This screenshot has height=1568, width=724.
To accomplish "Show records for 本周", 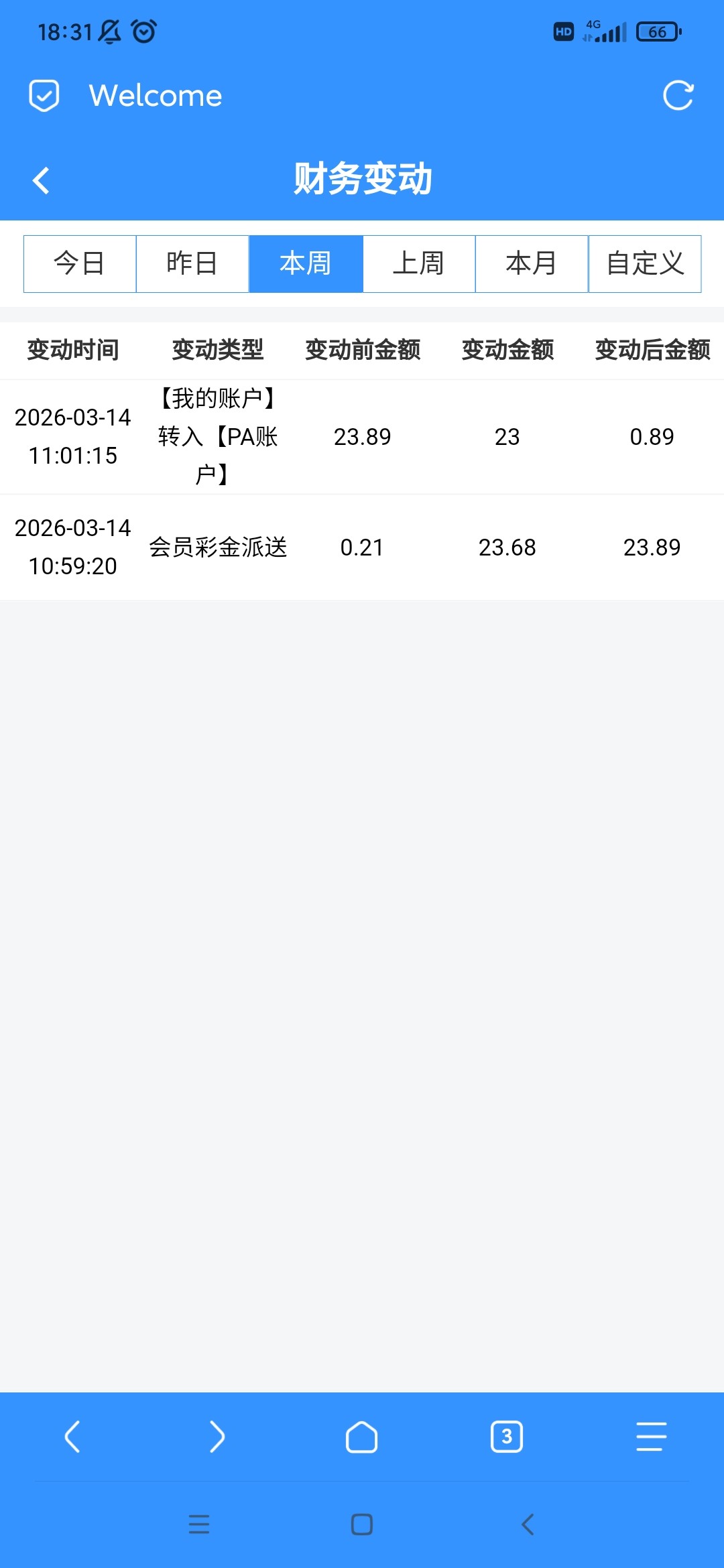I will click(x=306, y=264).
